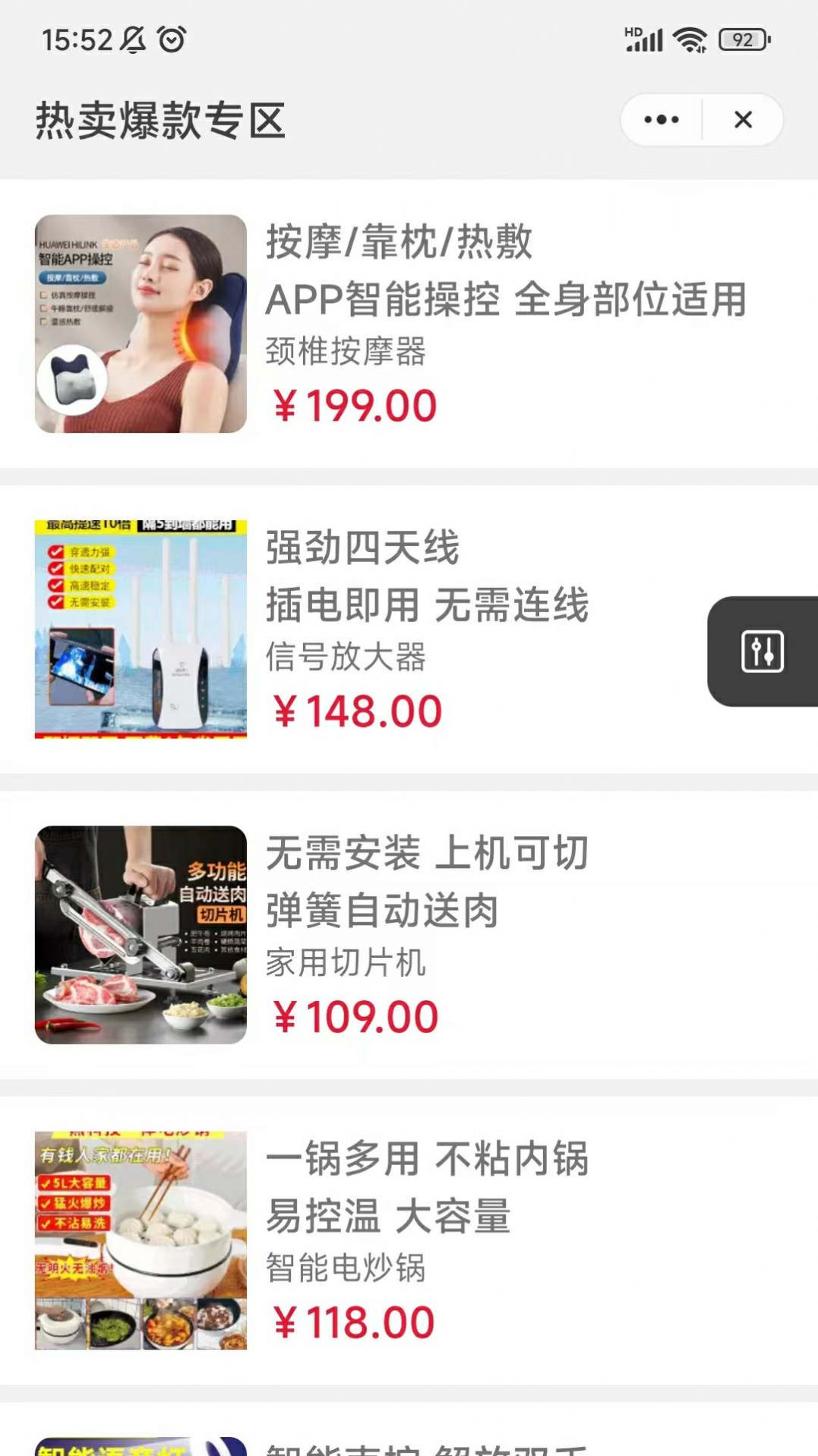Open the 颈椎按摩器 product card
The width and height of the screenshot is (818, 1456).
(409, 324)
